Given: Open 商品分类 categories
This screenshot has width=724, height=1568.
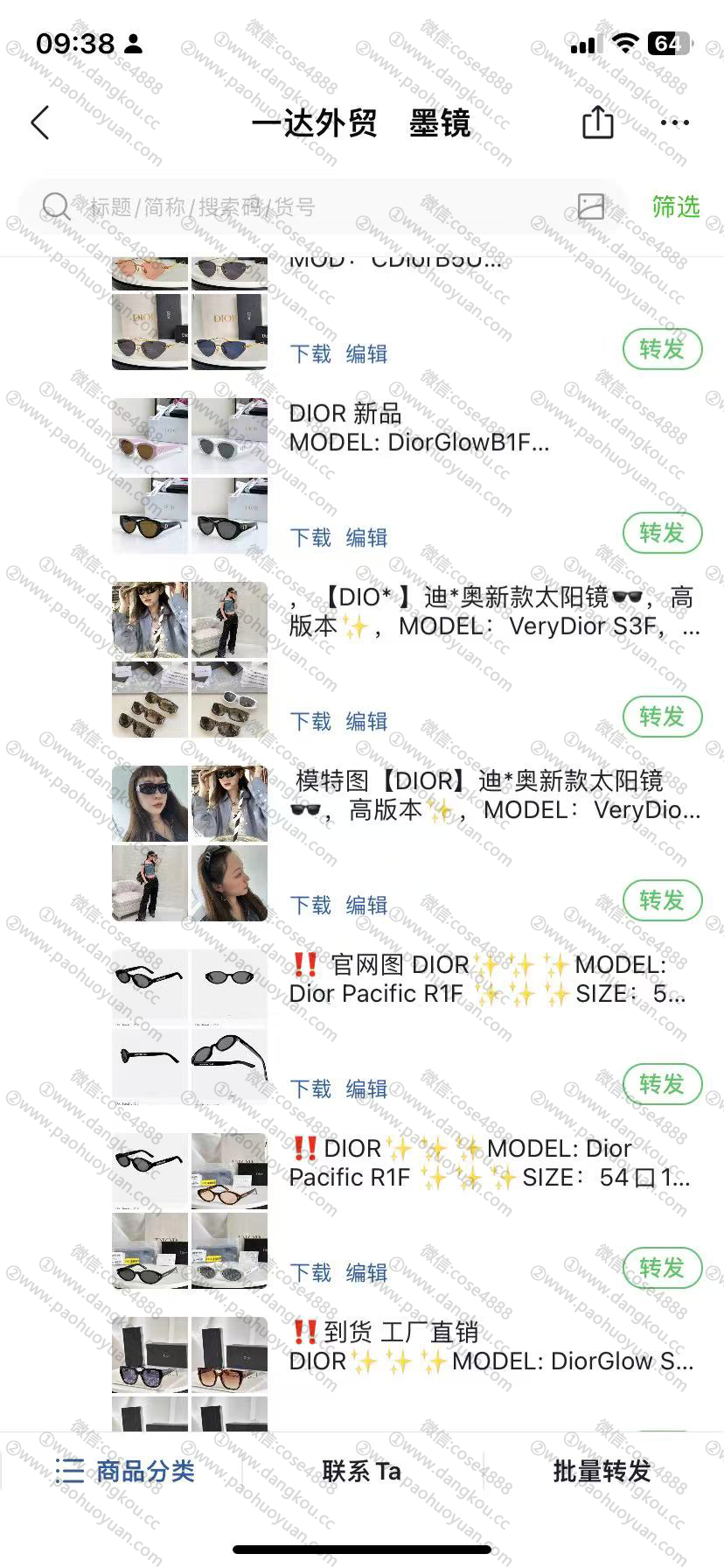Looking at the screenshot, I should point(124,1471).
